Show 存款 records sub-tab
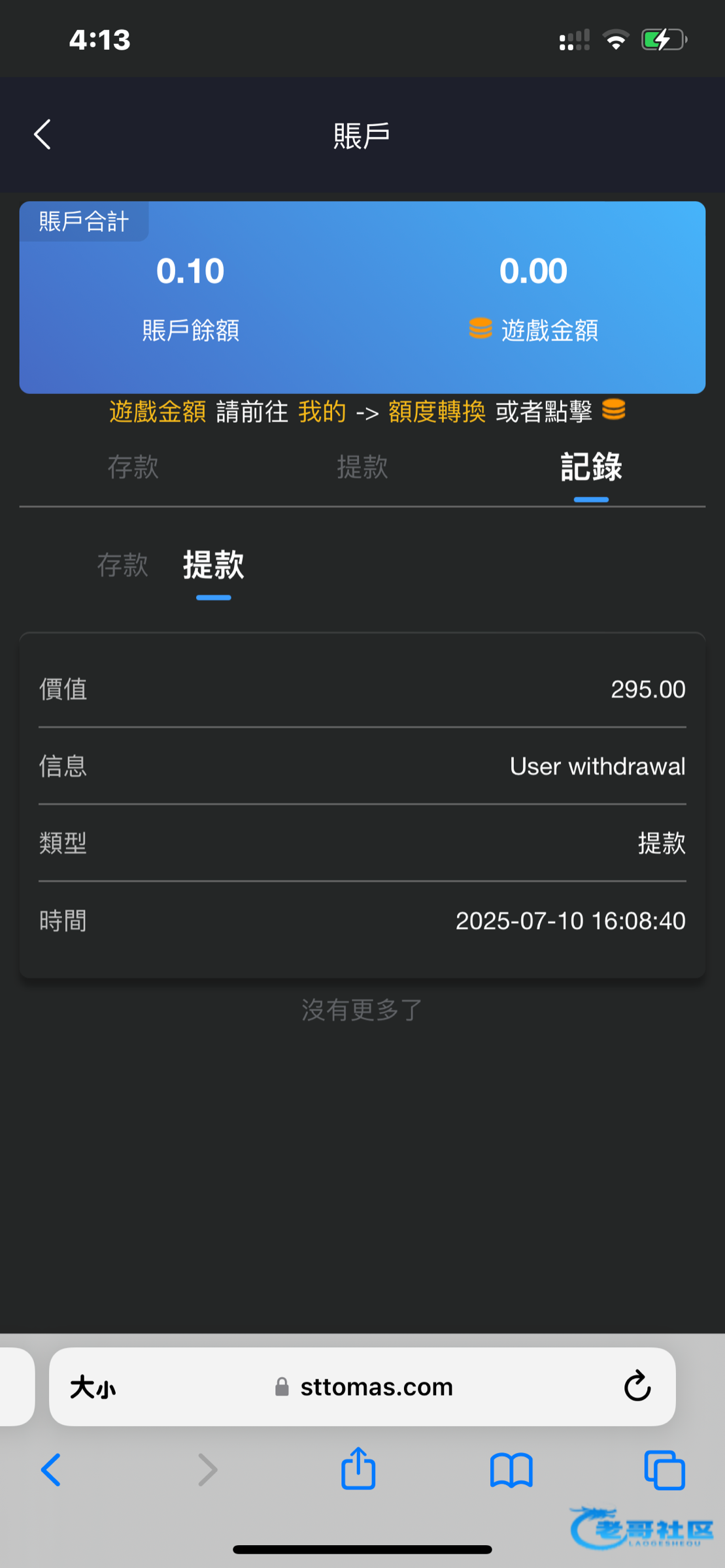The height and width of the screenshot is (1568, 725). click(122, 565)
